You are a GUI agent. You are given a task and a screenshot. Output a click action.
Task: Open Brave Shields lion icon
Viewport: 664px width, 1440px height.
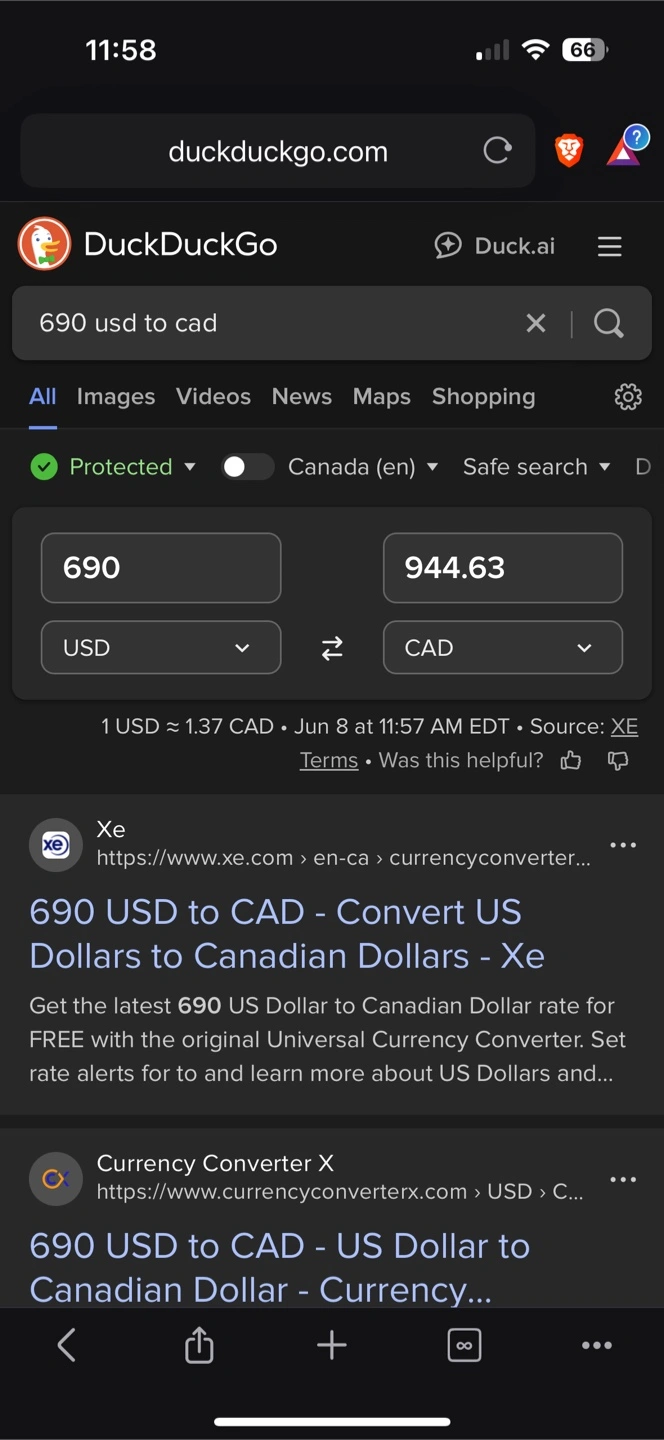pyautogui.click(x=569, y=151)
